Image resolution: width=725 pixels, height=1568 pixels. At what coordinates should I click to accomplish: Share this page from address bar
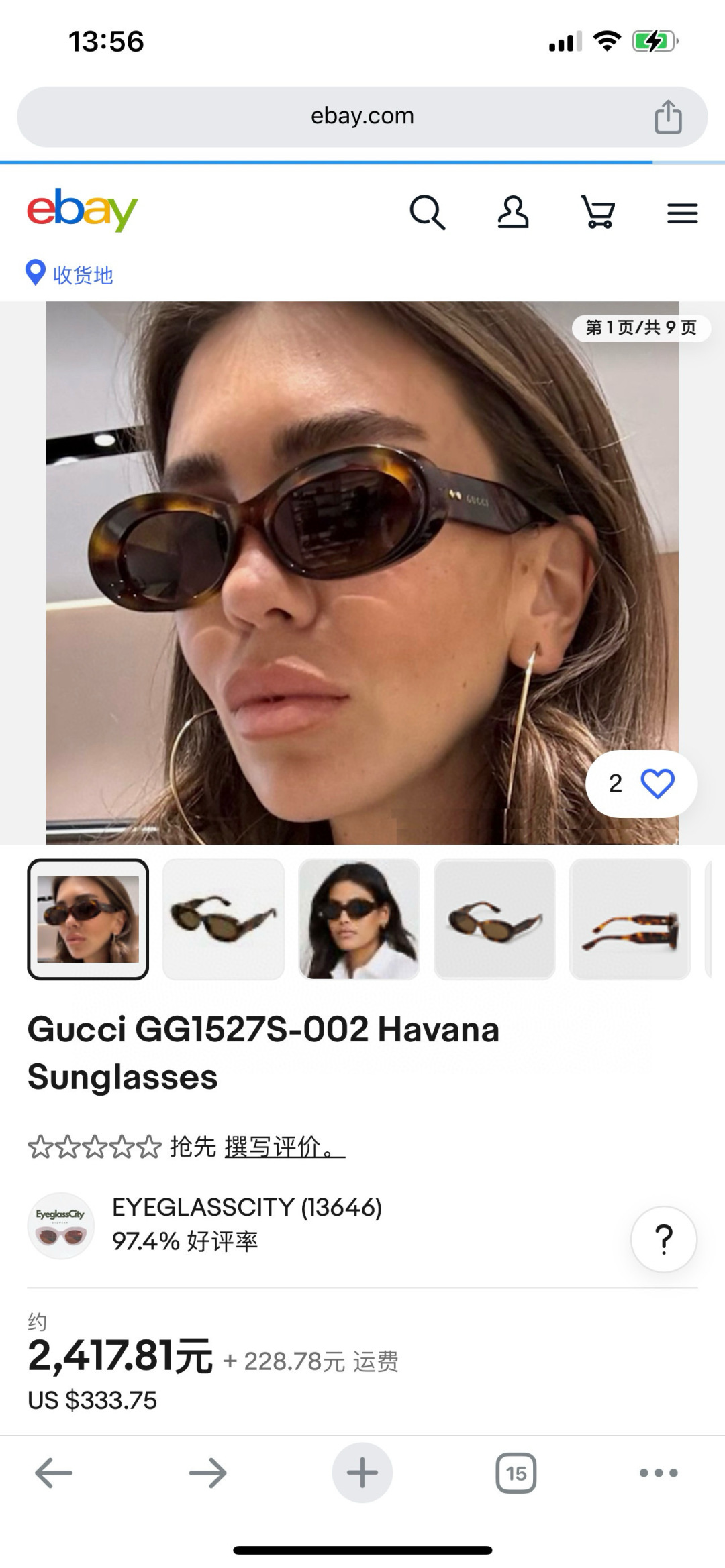(668, 117)
